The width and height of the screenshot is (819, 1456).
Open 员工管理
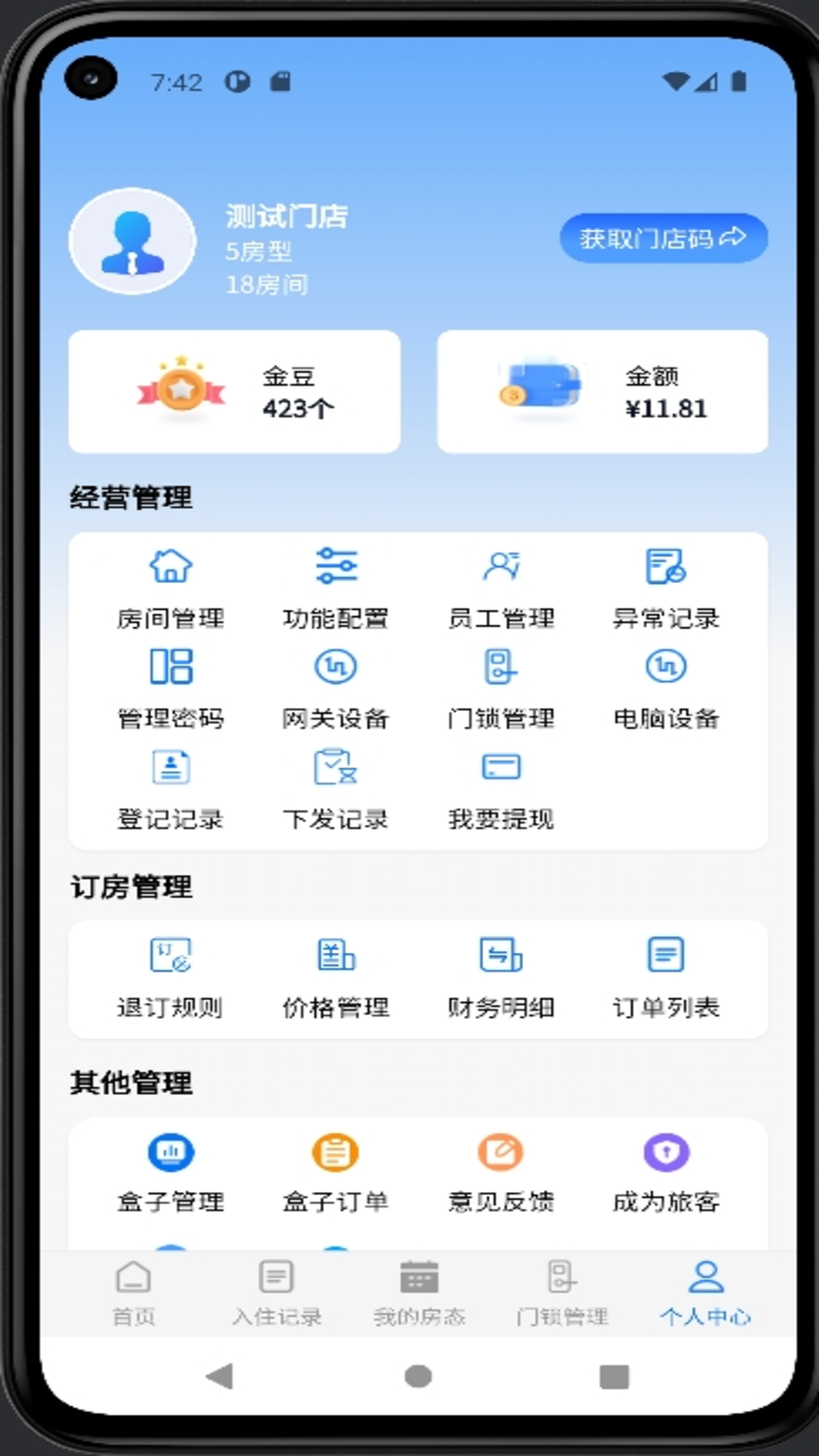(x=501, y=586)
